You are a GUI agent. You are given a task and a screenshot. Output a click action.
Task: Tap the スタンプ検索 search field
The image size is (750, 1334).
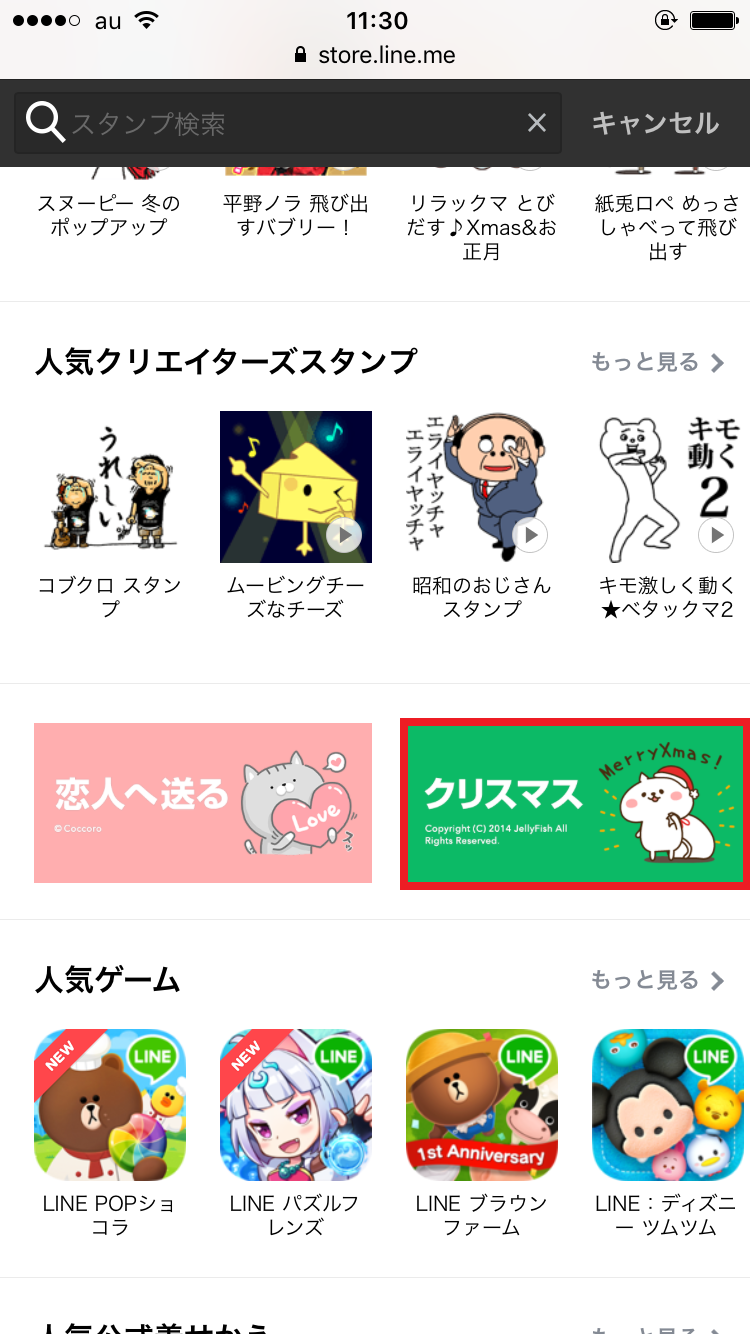[290, 123]
